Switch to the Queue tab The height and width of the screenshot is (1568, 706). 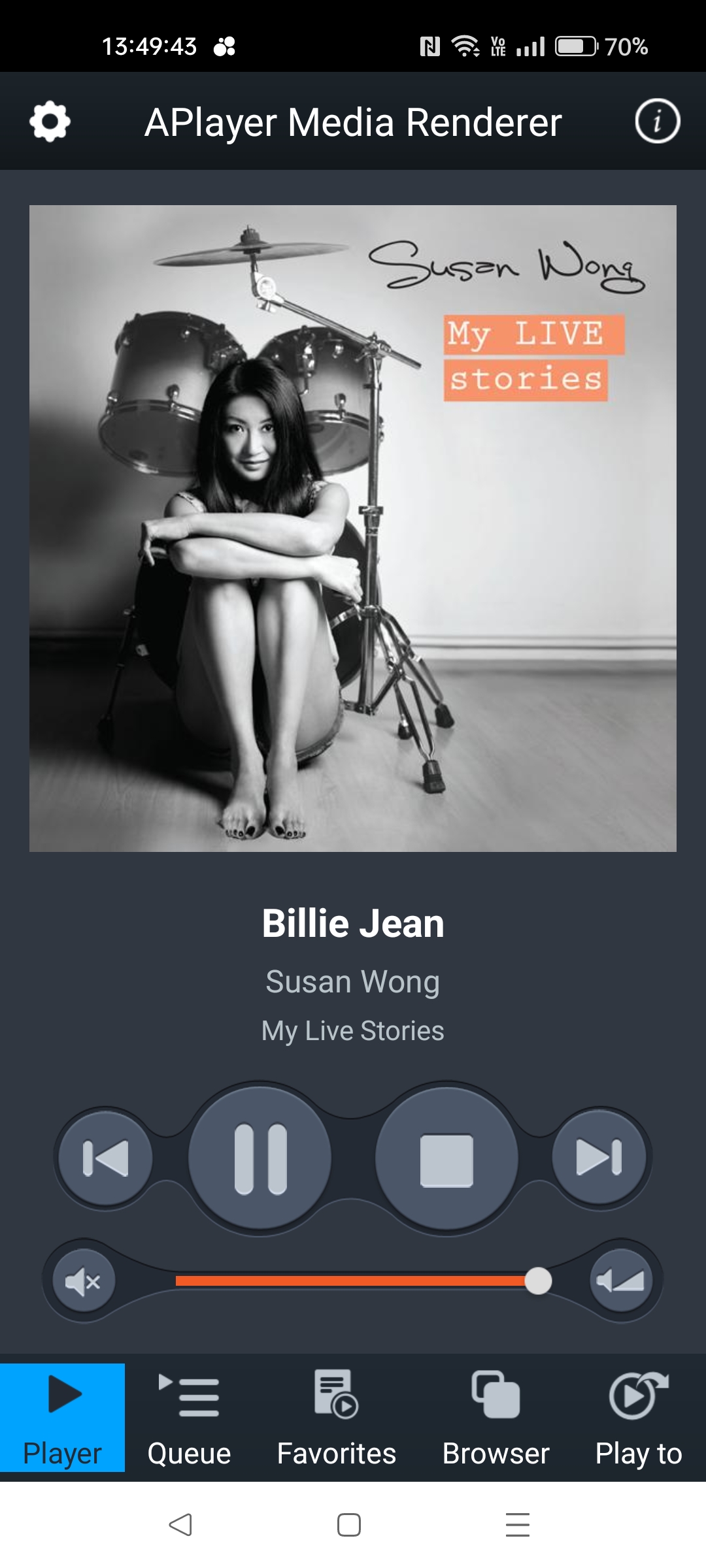click(189, 1418)
